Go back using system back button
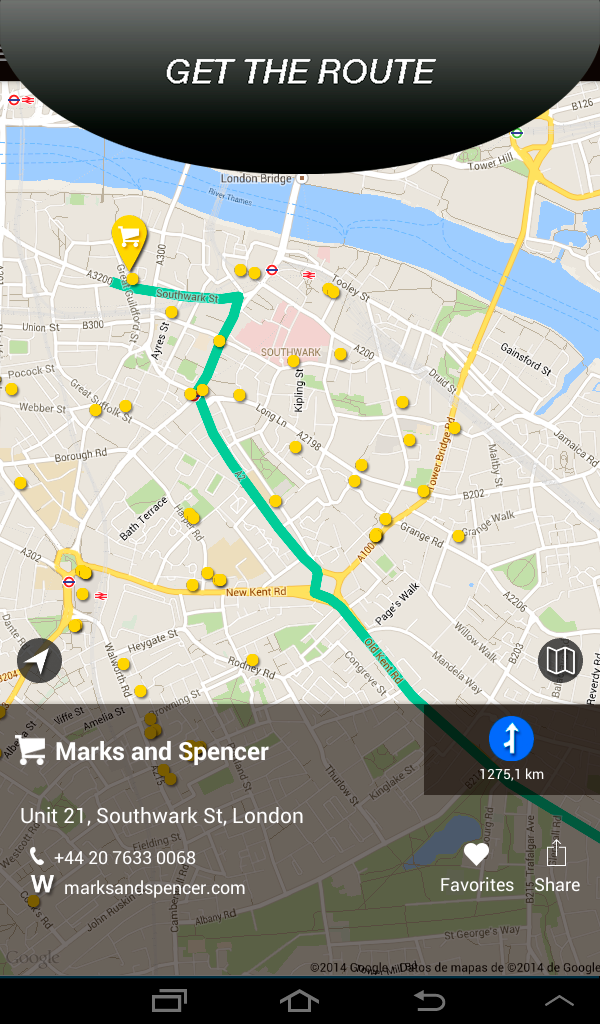This screenshot has width=600, height=1024. (429, 1000)
